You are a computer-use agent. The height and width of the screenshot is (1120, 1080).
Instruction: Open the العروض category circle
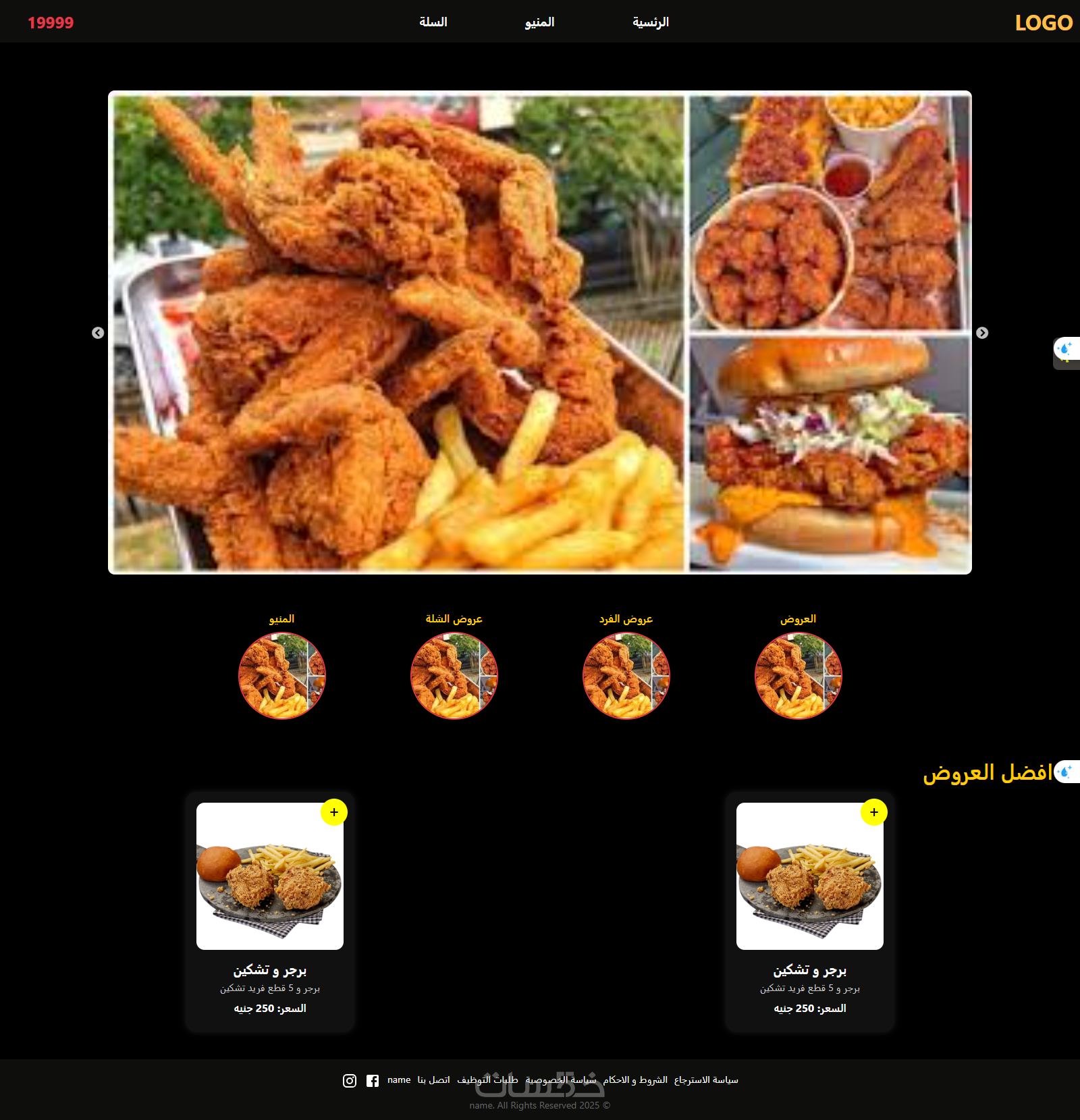coord(798,675)
